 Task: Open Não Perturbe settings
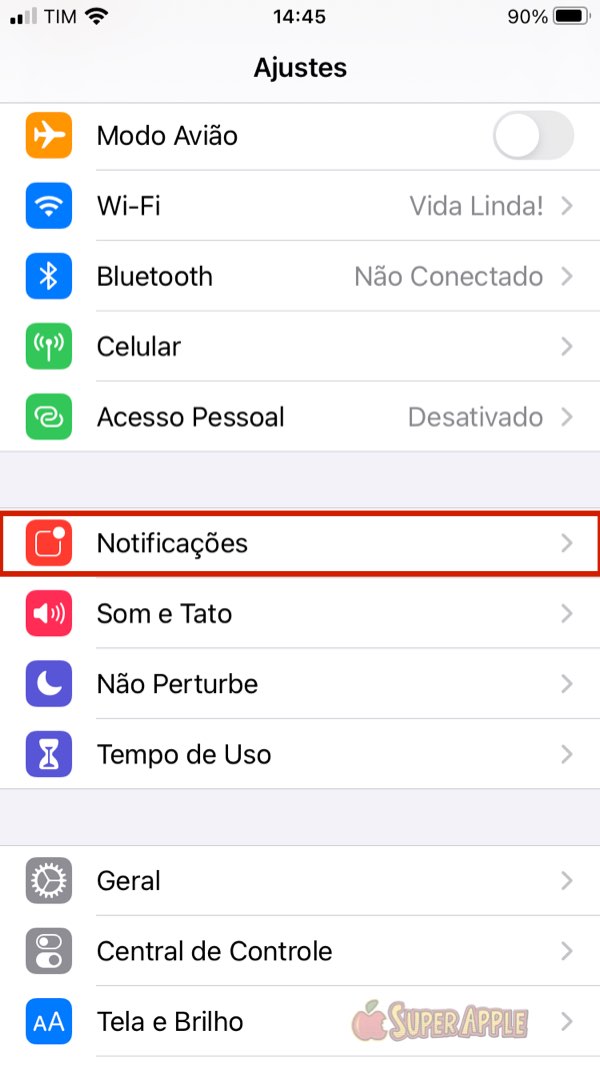tap(300, 684)
